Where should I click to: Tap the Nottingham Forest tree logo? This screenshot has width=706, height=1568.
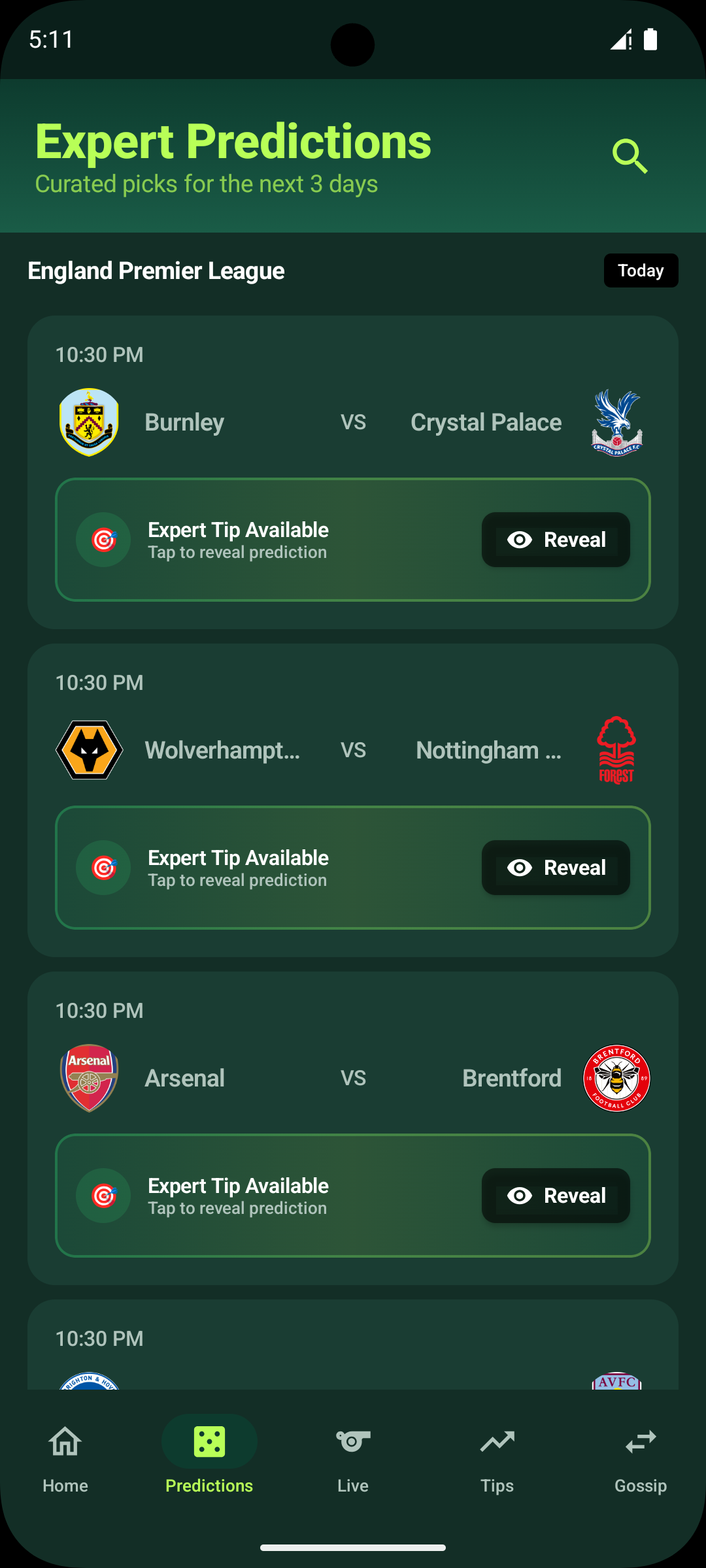tap(615, 750)
